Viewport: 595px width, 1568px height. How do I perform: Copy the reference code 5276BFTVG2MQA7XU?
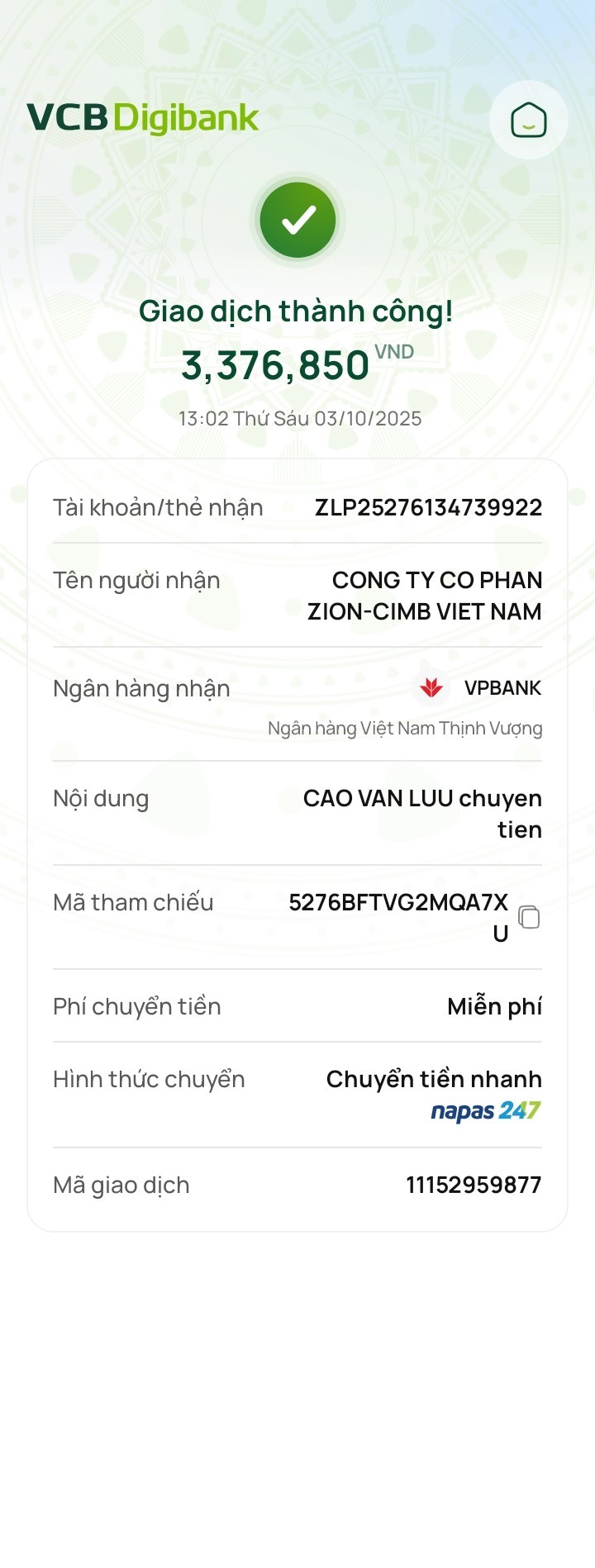click(x=529, y=917)
